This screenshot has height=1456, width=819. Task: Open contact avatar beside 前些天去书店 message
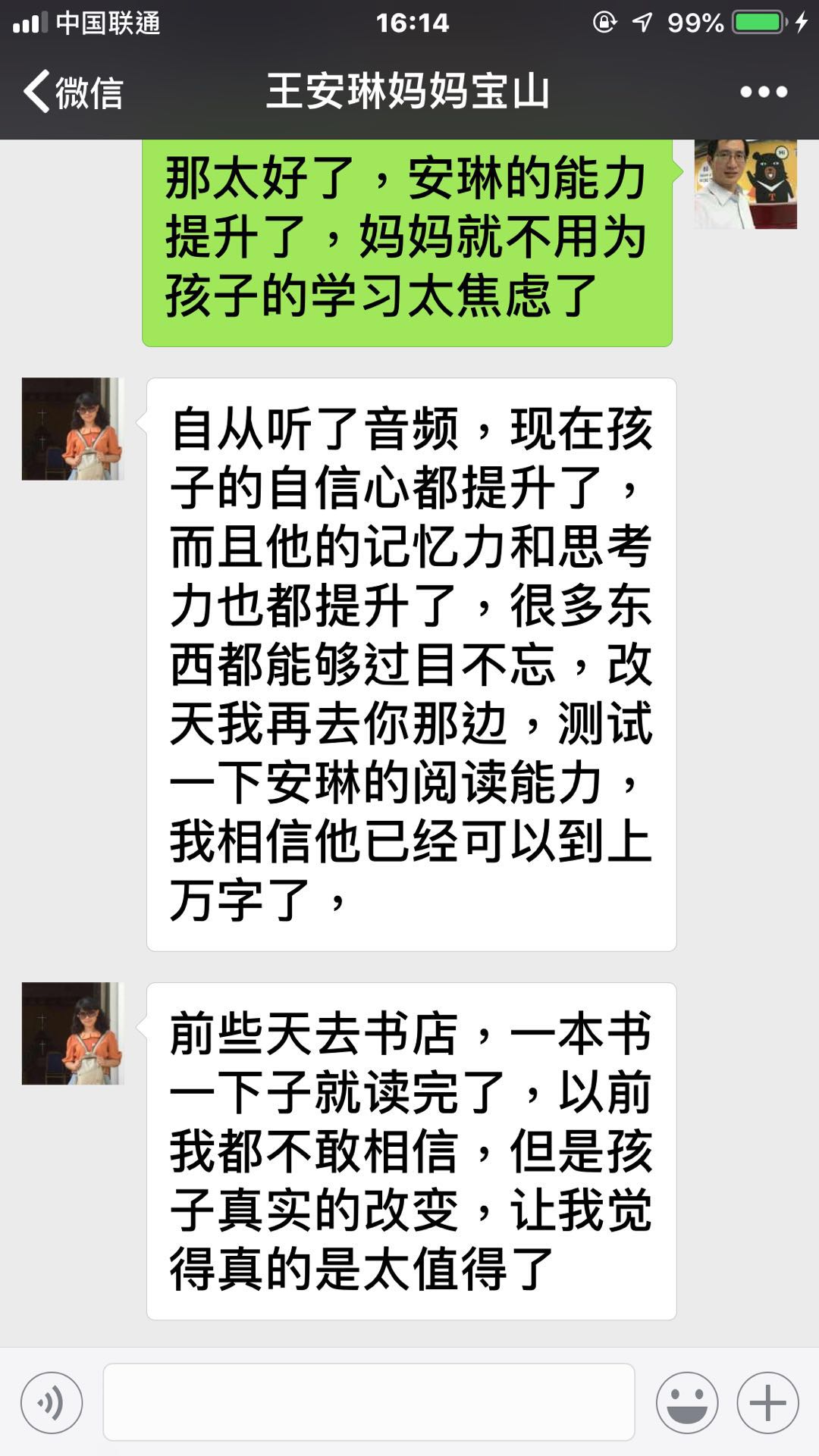pyautogui.click(x=73, y=1034)
